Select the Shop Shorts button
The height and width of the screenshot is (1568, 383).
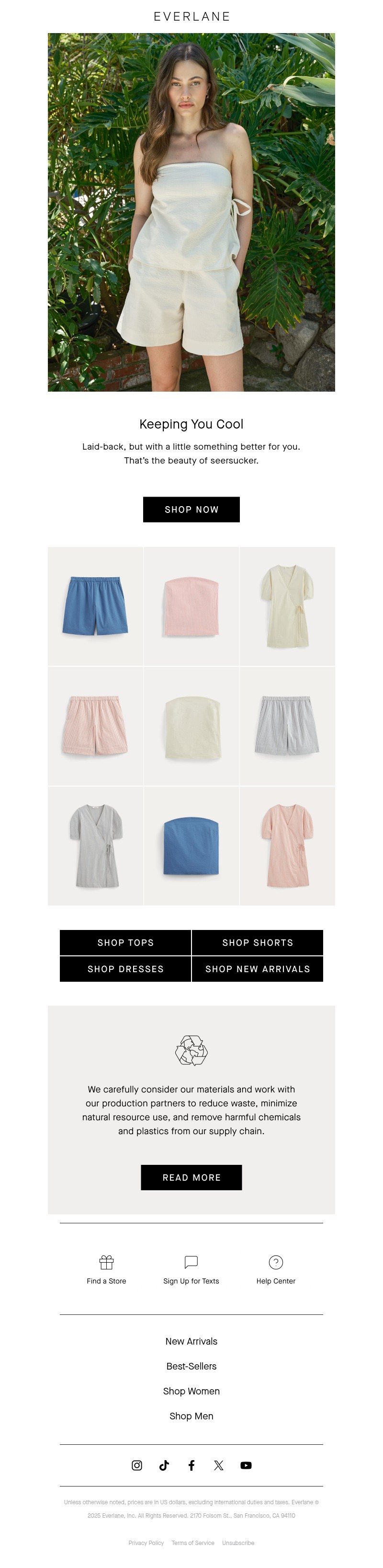pos(257,942)
